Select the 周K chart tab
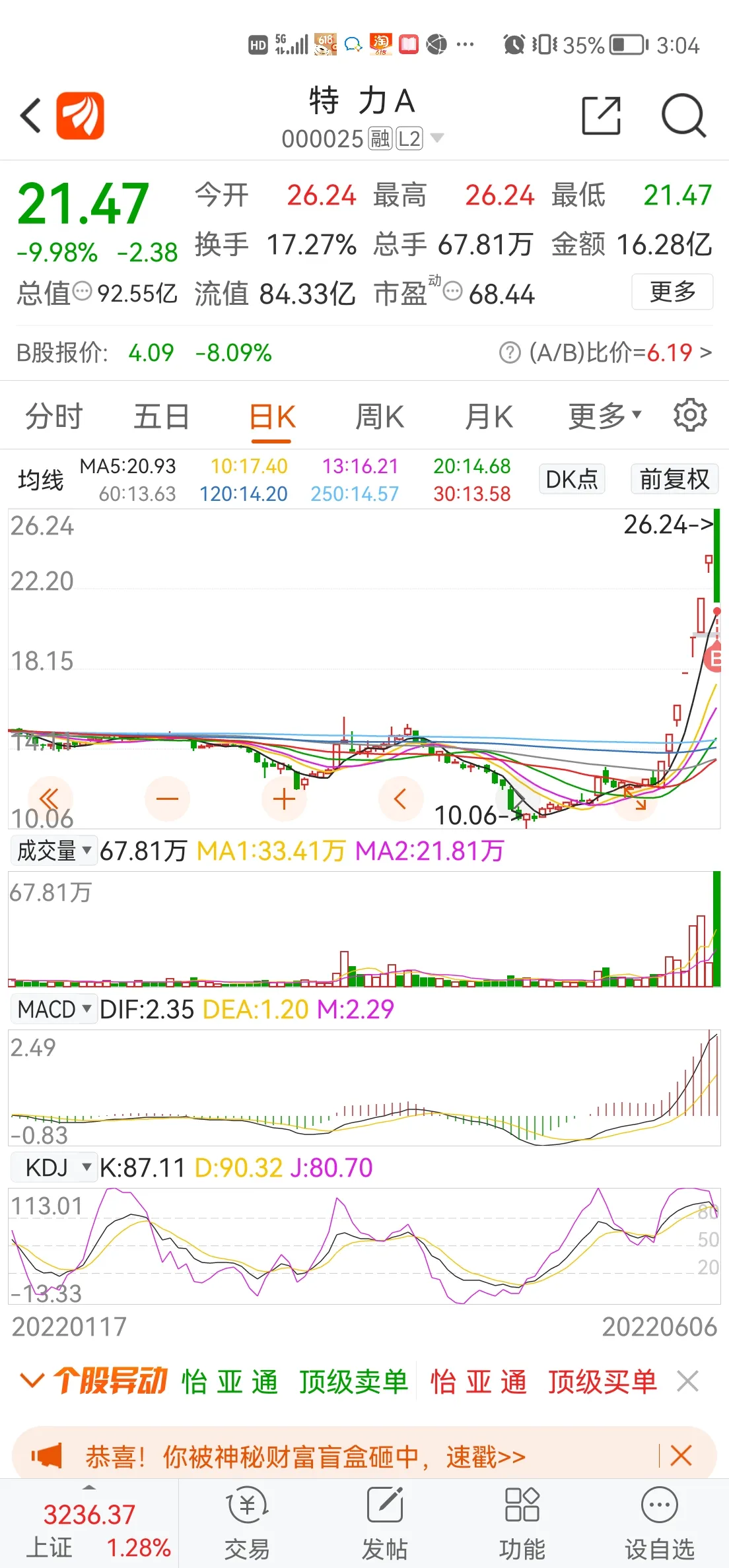This screenshot has width=729, height=1568. click(x=380, y=417)
